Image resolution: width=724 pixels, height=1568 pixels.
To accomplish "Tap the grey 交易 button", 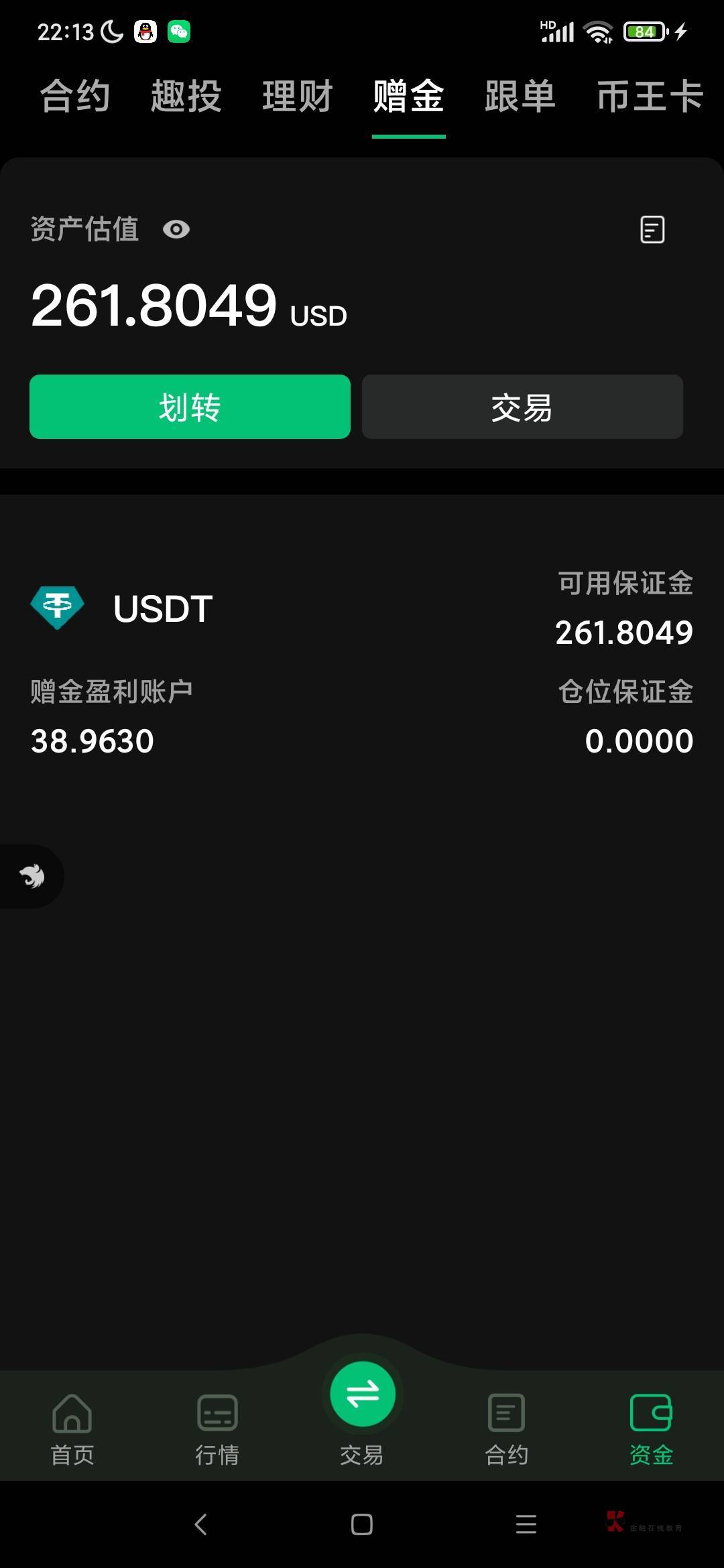I will (522, 407).
